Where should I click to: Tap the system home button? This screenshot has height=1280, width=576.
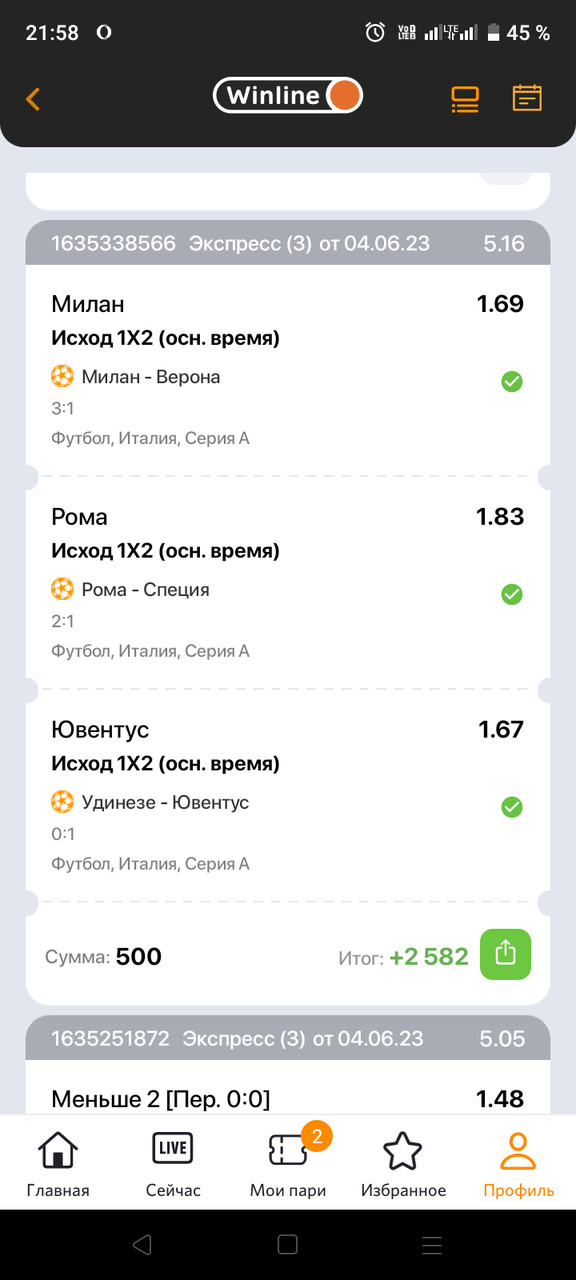coord(288,1244)
